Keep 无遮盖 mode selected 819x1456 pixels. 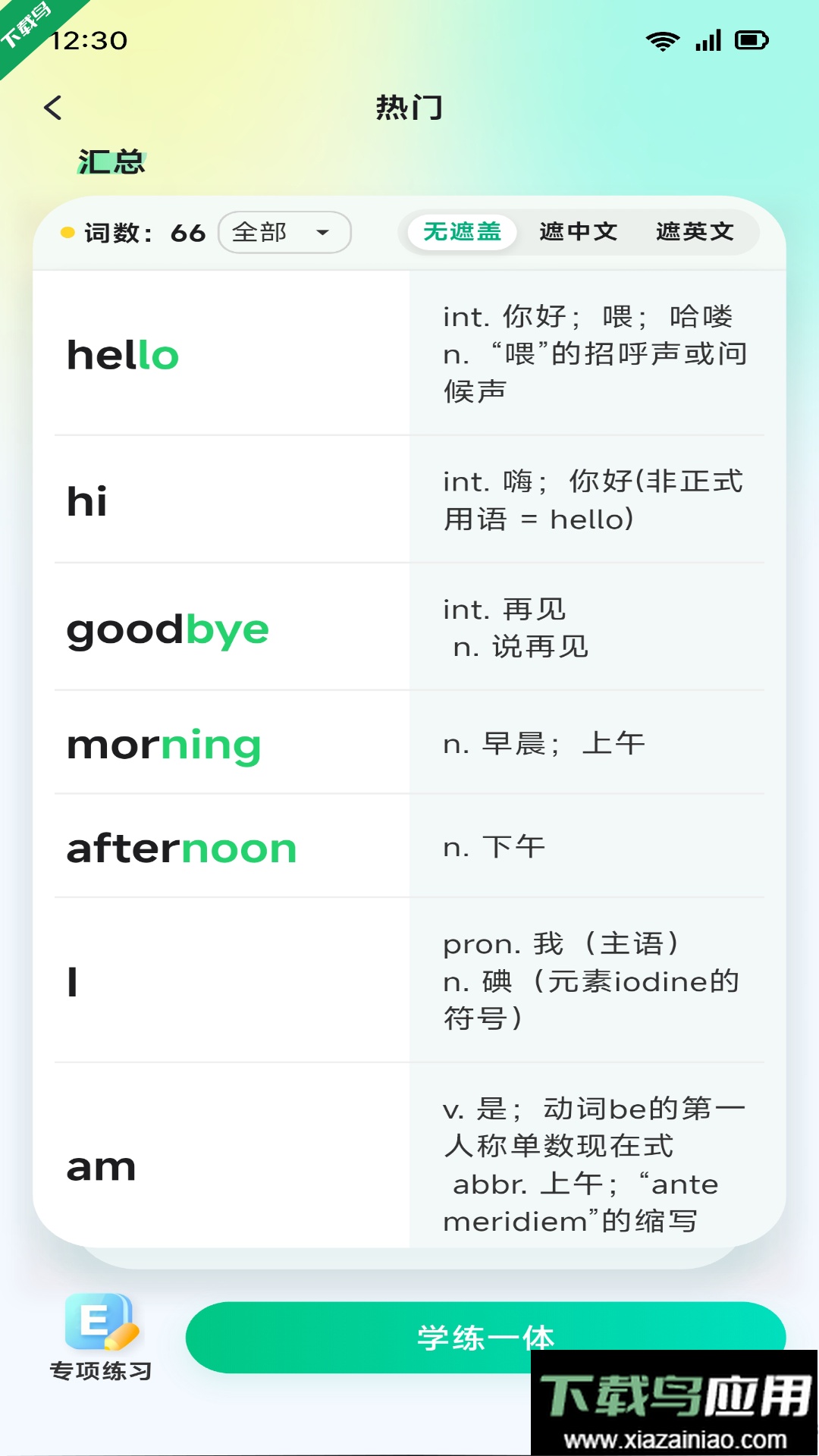[x=463, y=232]
